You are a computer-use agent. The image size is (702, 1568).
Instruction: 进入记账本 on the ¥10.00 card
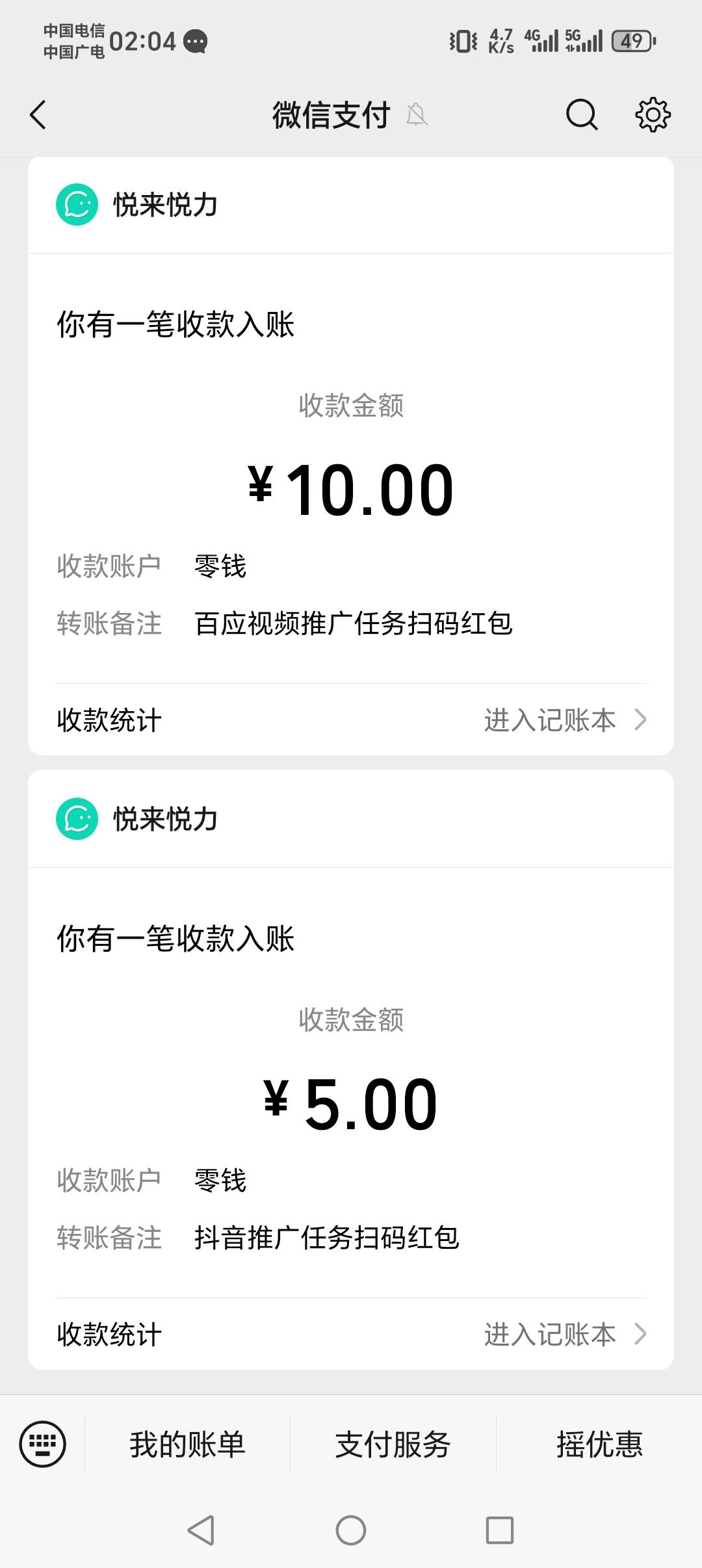(565, 720)
